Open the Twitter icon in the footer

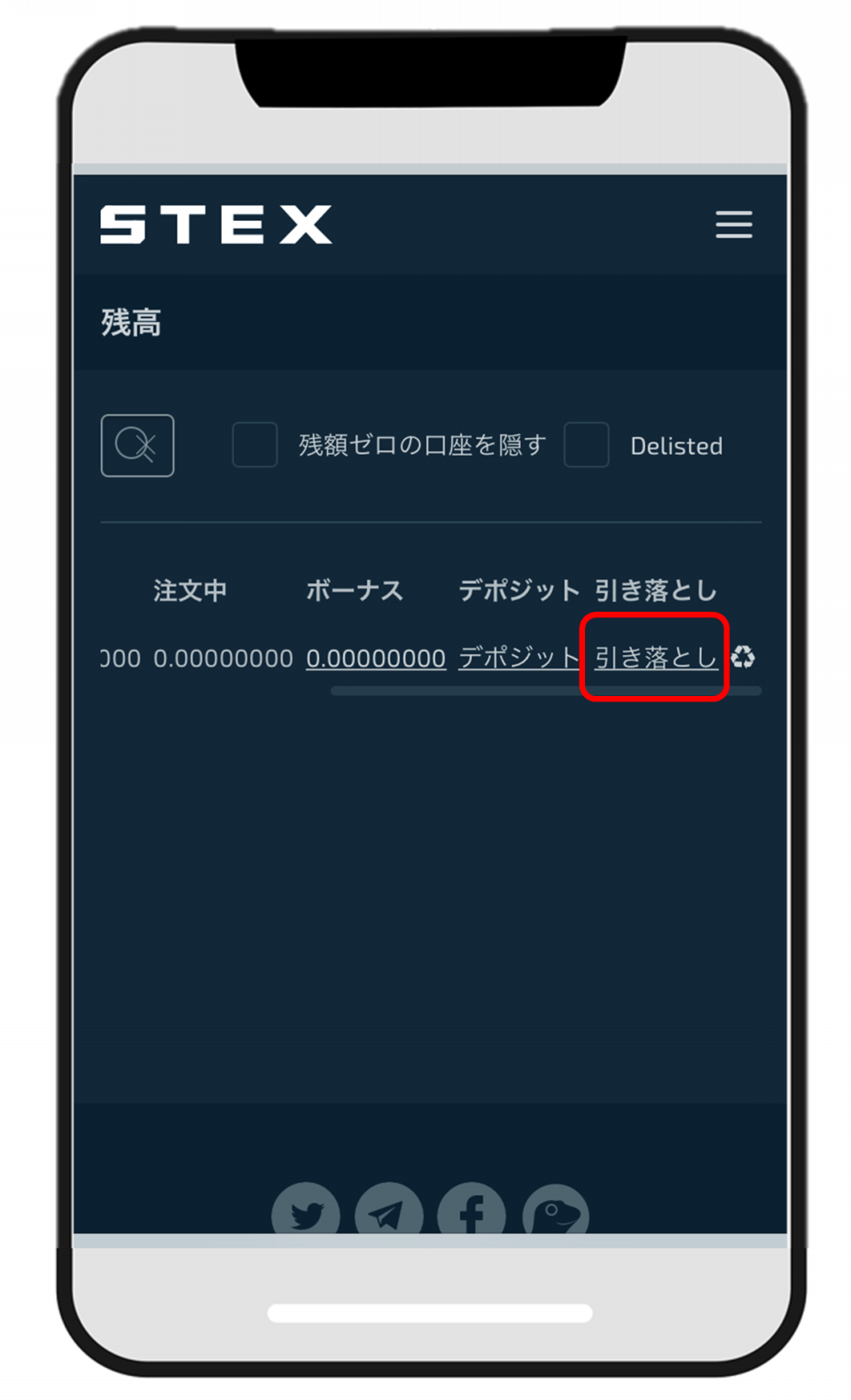point(306,1209)
